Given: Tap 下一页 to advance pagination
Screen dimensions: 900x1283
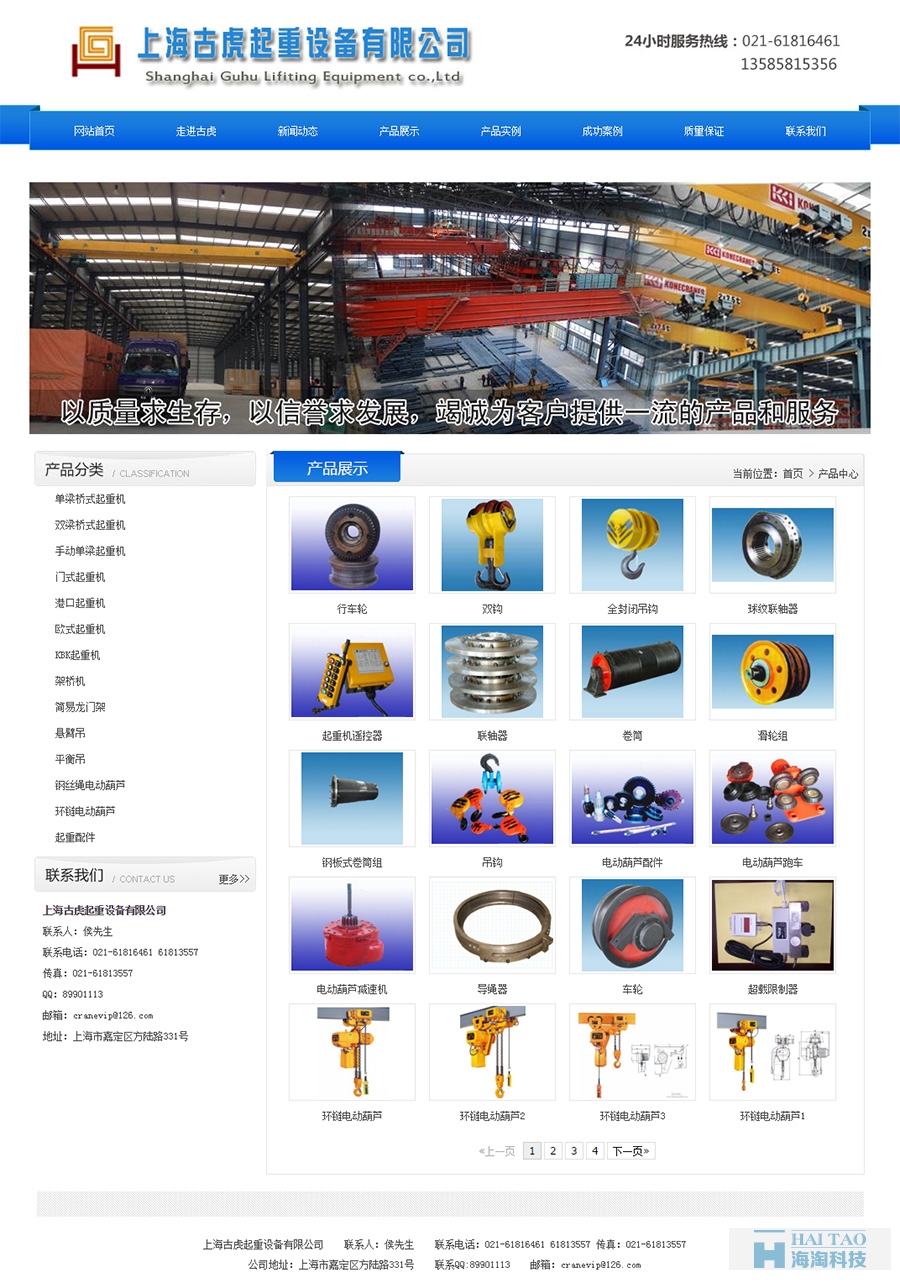Looking at the screenshot, I should 631,1151.
